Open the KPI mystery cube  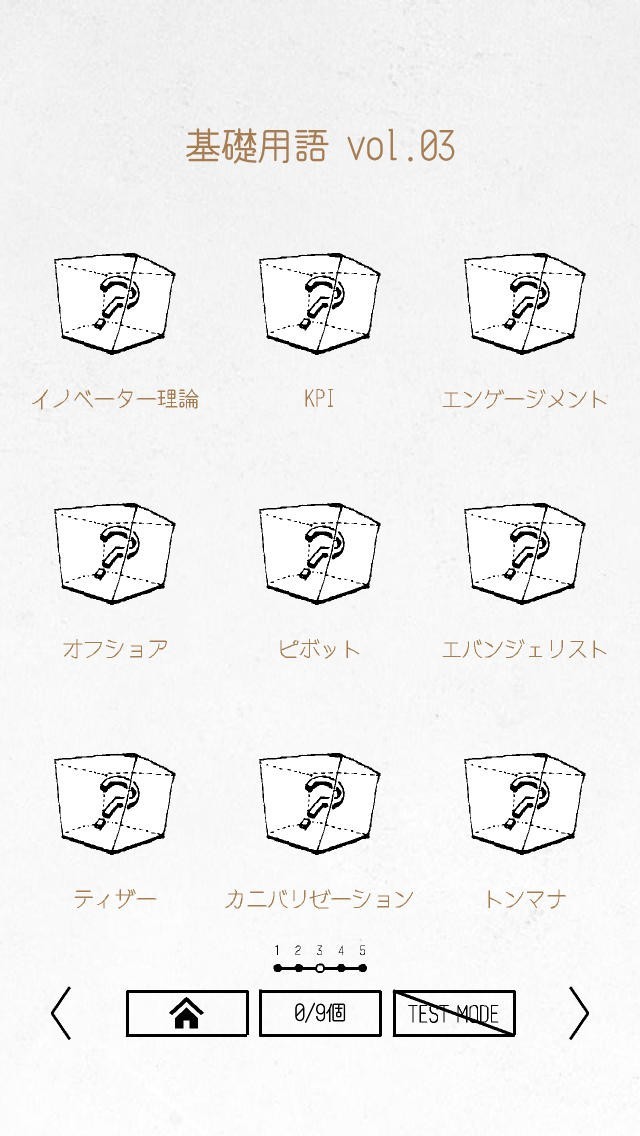[320, 304]
